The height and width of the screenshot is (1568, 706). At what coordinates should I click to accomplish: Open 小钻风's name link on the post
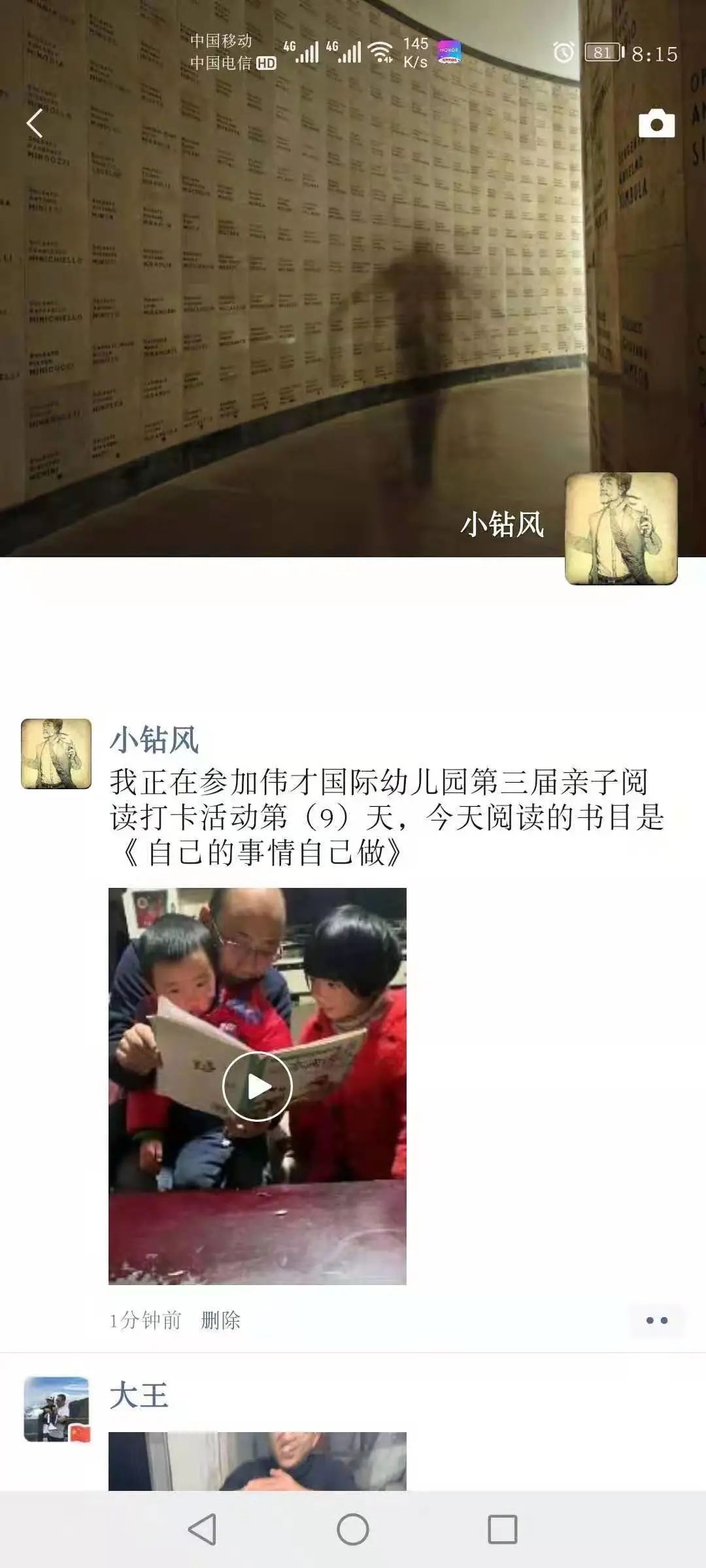click(154, 740)
